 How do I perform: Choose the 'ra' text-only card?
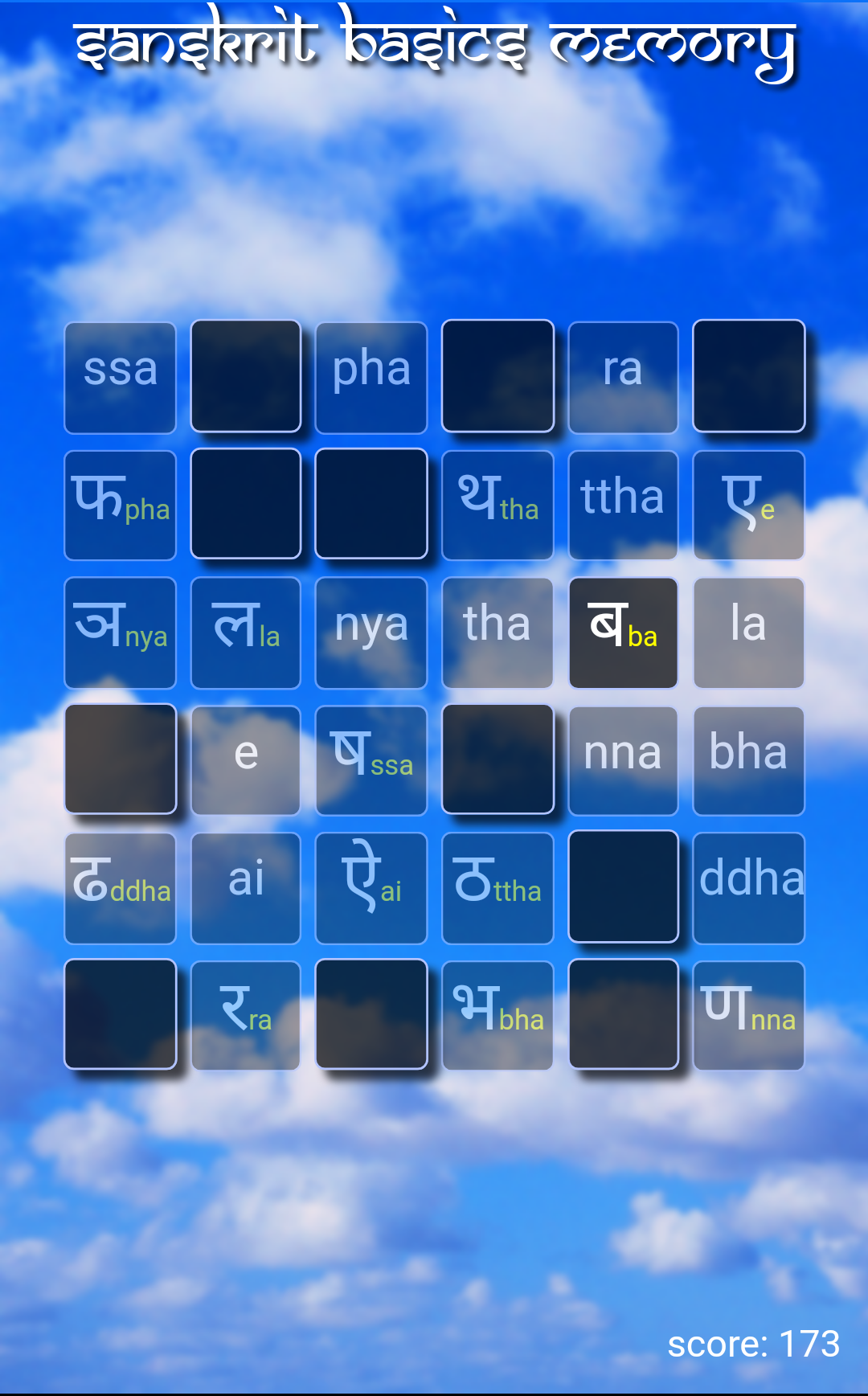click(623, 378)
